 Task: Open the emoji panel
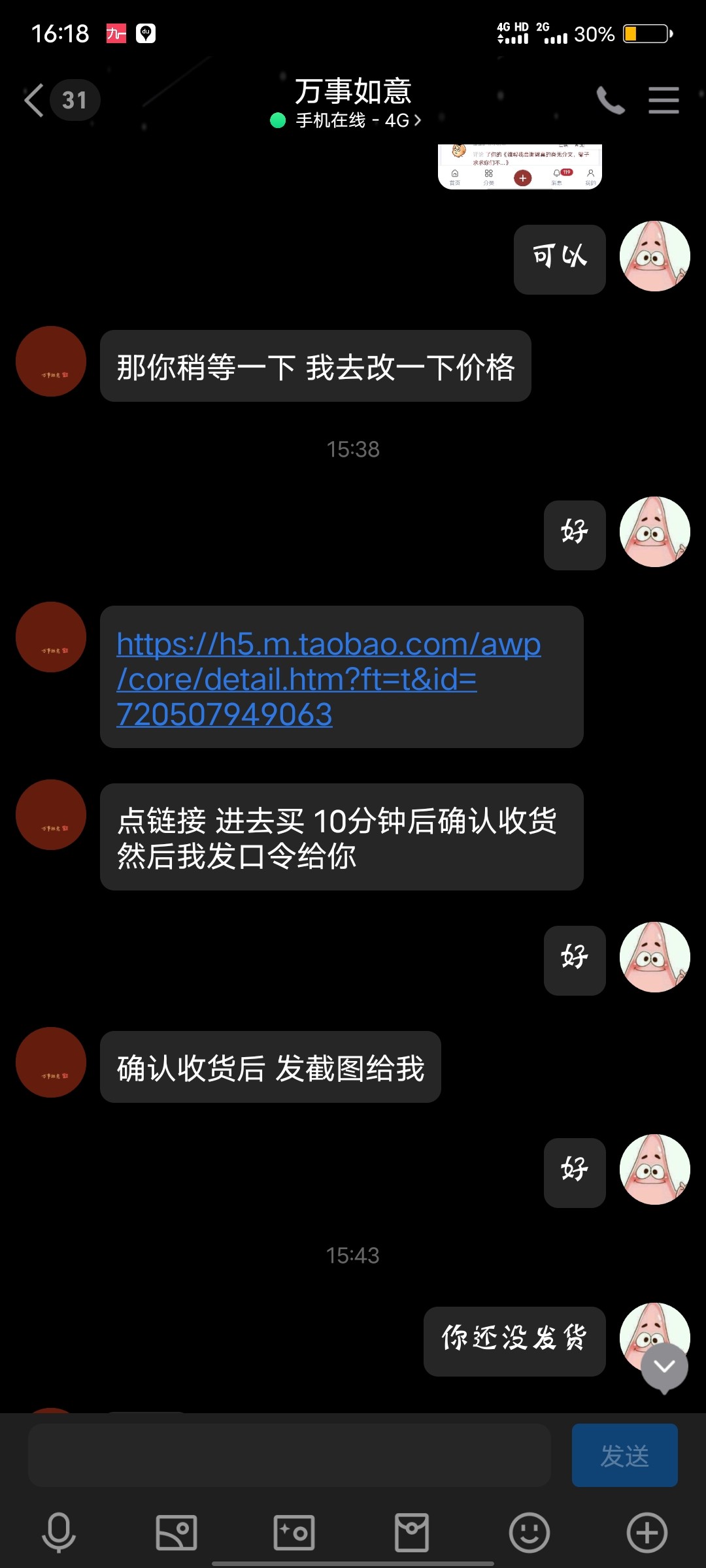529,1532
